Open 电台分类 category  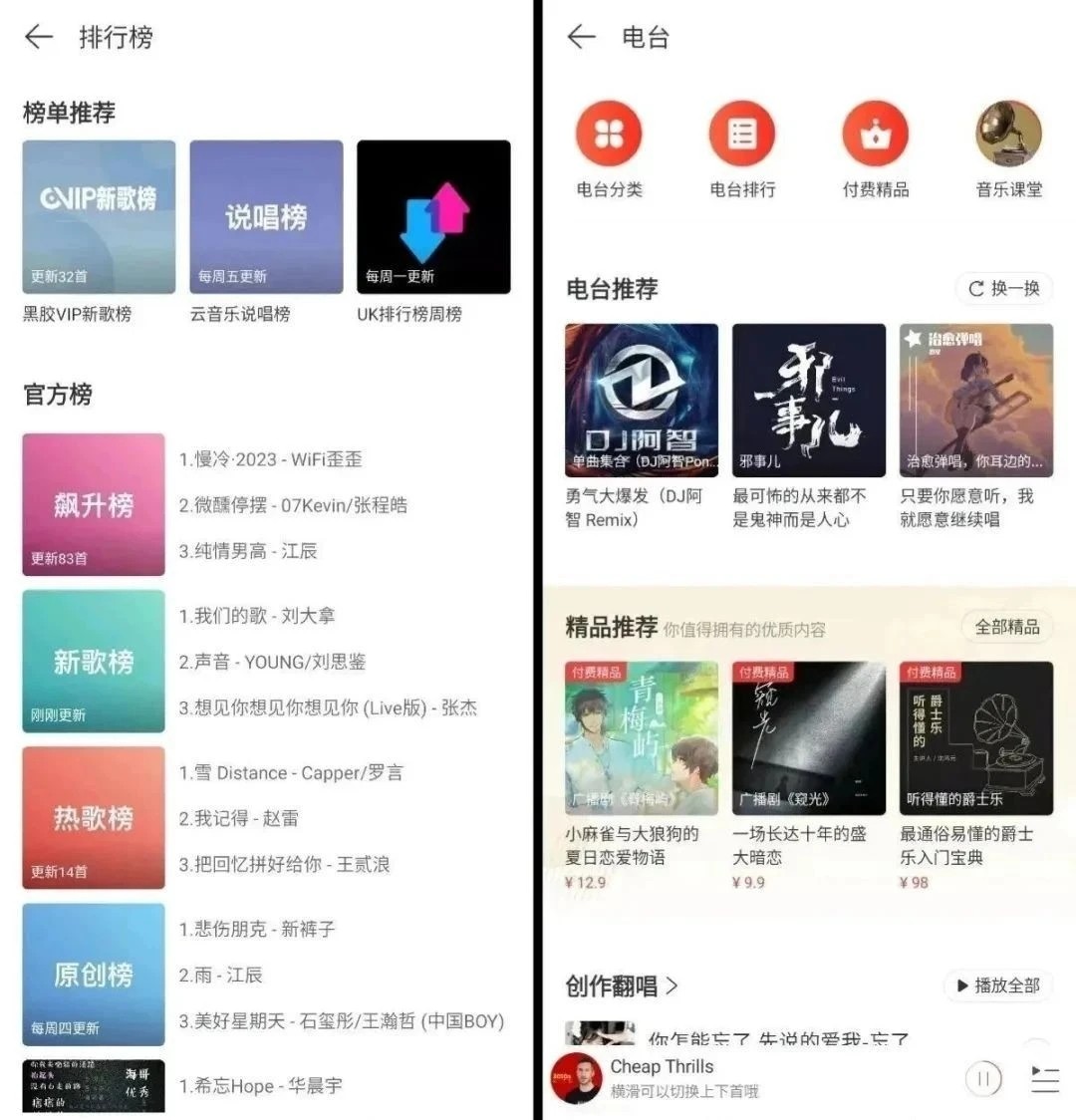coord(609,135)
